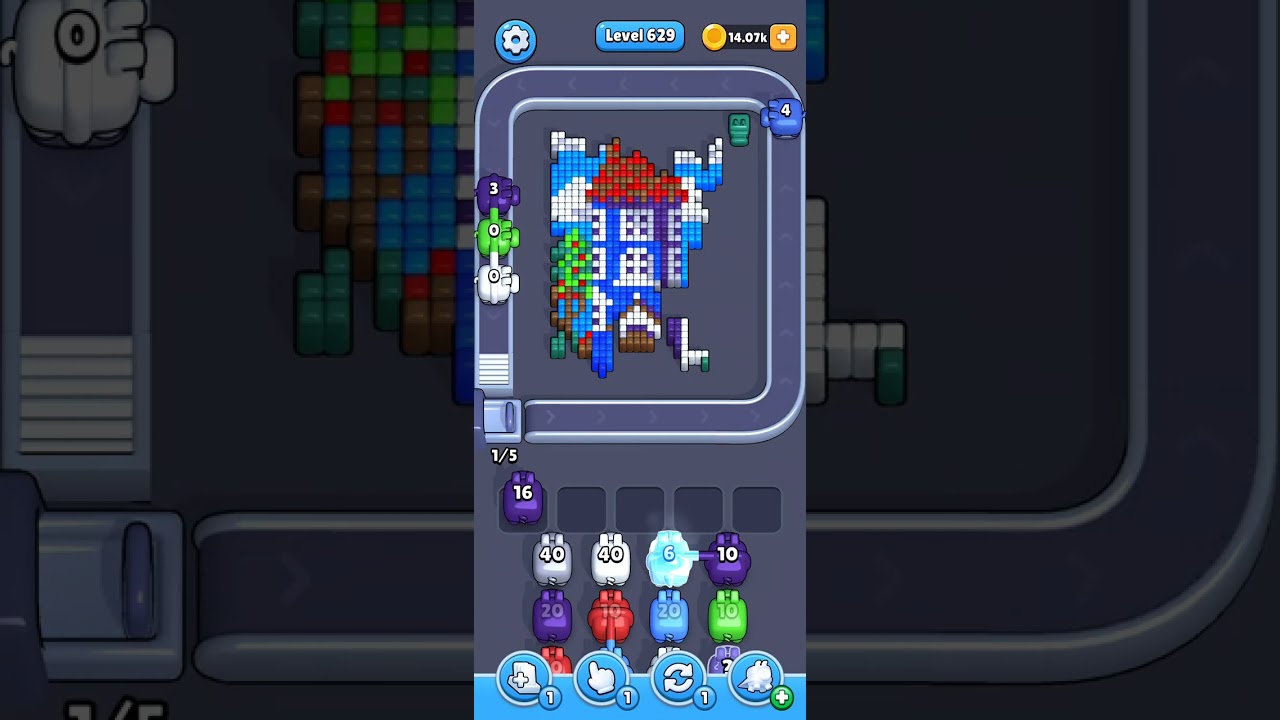Activate the hand picker booster

coord(601,679)
